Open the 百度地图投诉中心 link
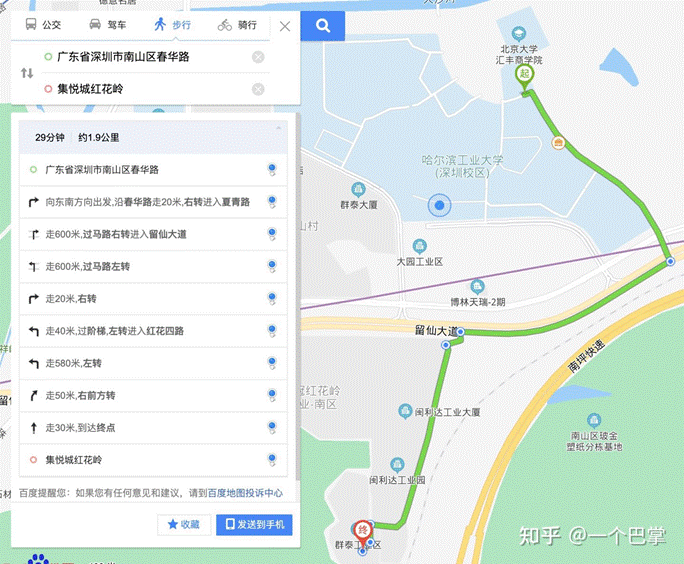The image size is (684, 564). tap(245, 493)
